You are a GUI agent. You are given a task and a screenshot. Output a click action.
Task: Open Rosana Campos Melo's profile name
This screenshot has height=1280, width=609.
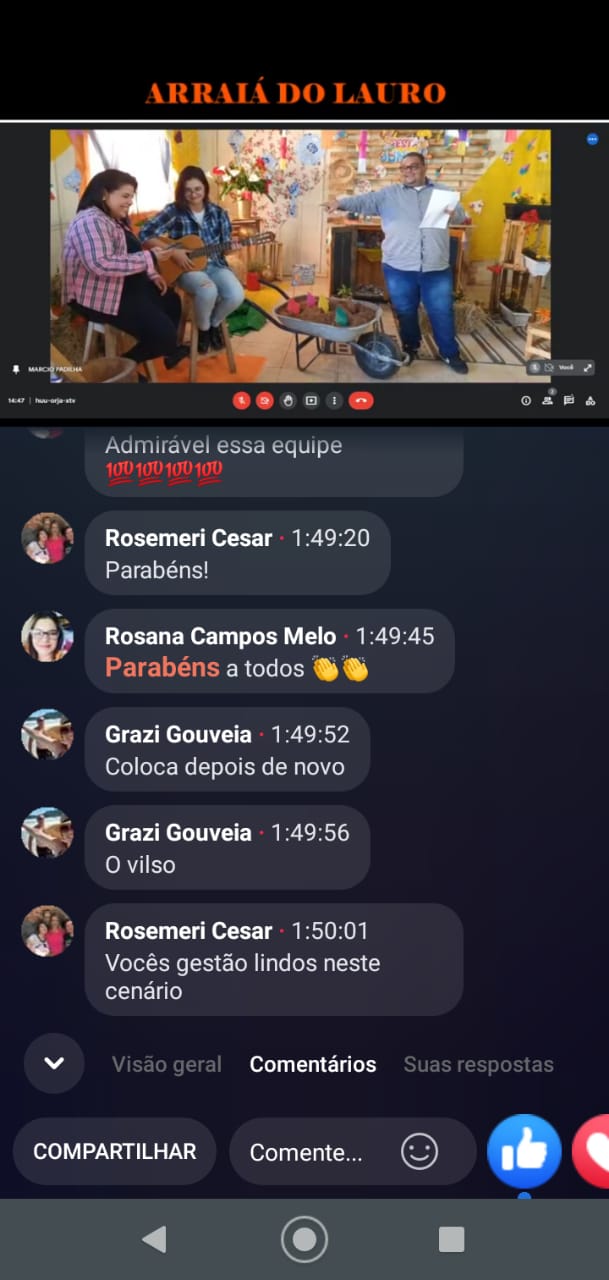pos(220,636)
